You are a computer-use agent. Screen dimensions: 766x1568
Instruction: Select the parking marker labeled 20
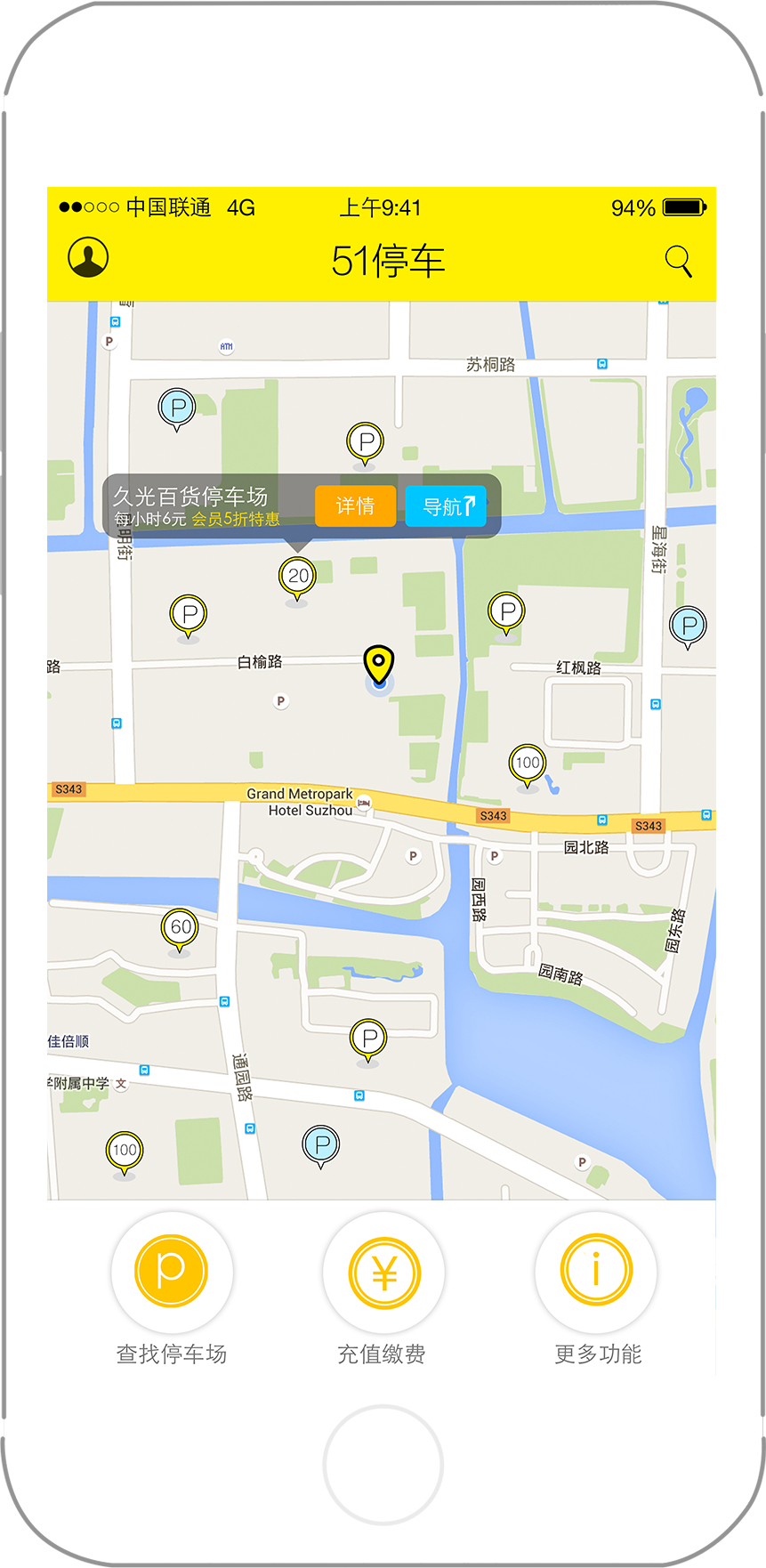[297, 577]
